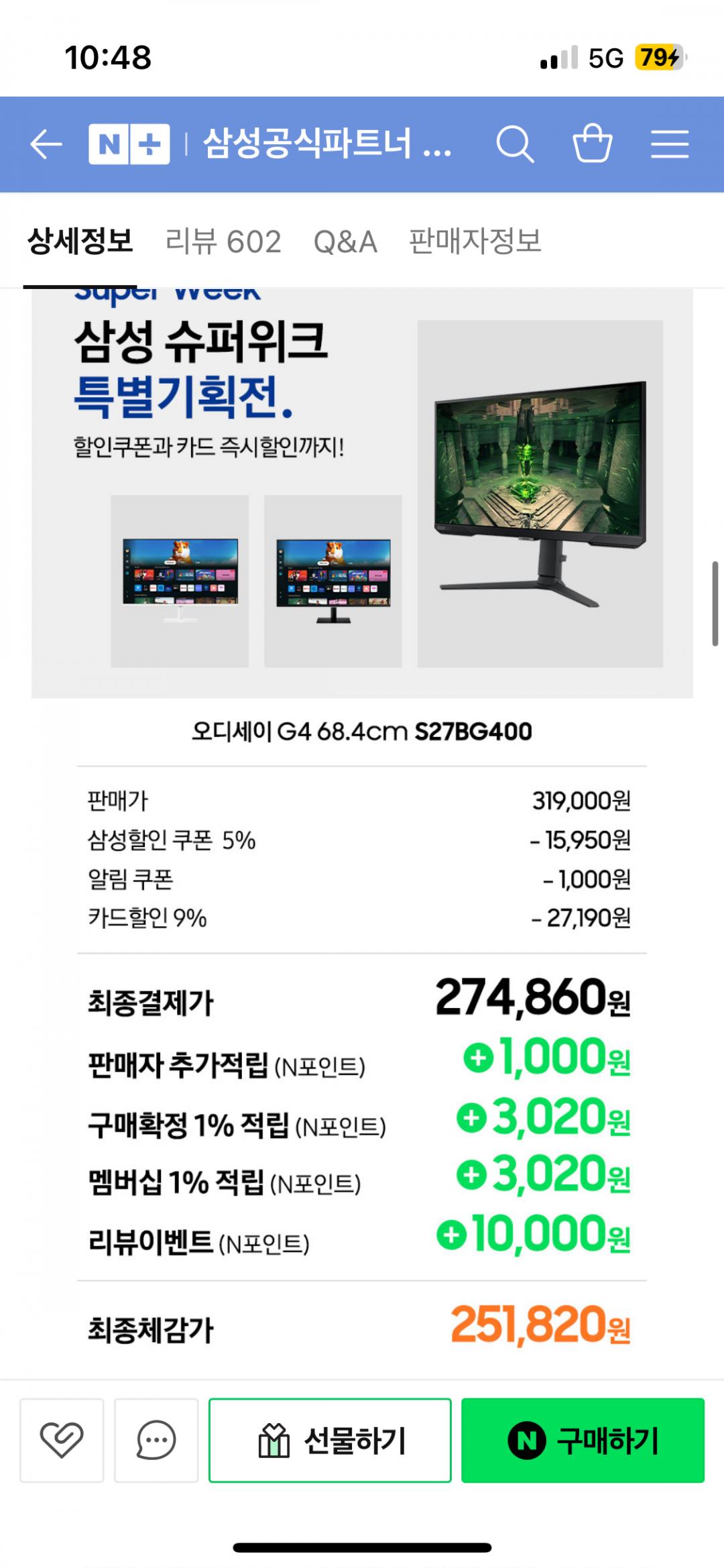Tap the 구매하기 purchase button

(583, 1440)
